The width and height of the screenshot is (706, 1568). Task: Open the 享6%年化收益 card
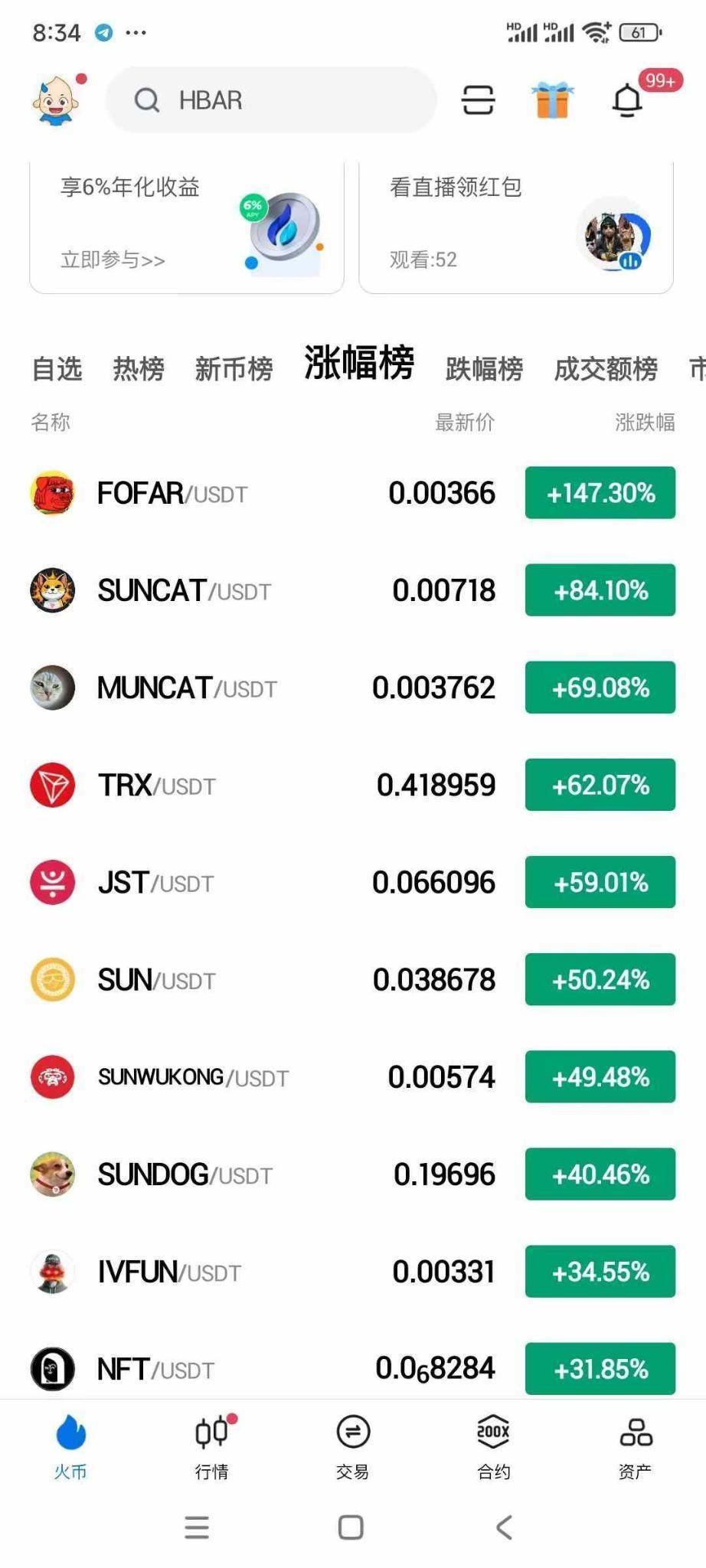187,227
